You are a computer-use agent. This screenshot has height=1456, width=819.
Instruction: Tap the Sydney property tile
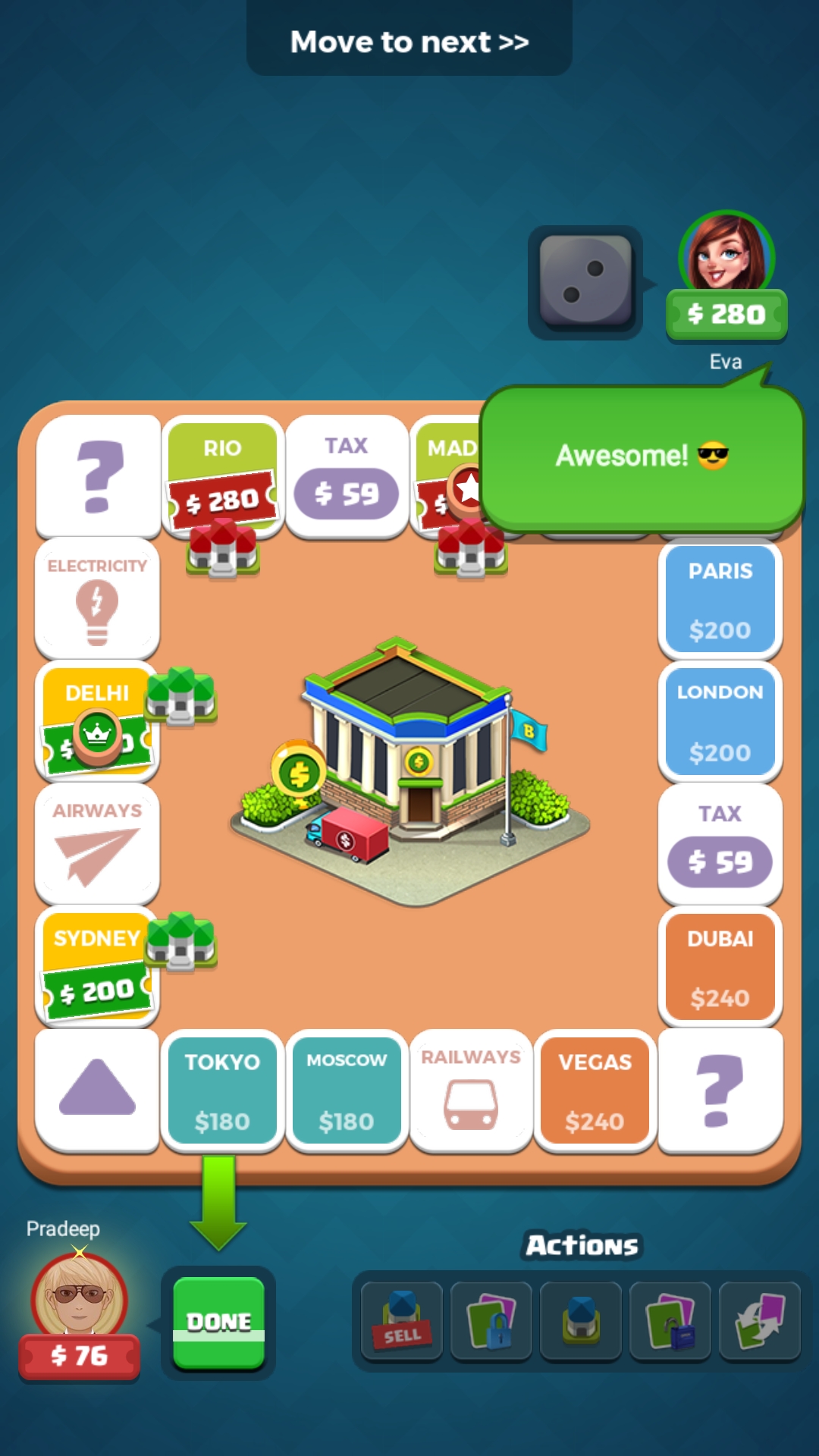point(96,967)
